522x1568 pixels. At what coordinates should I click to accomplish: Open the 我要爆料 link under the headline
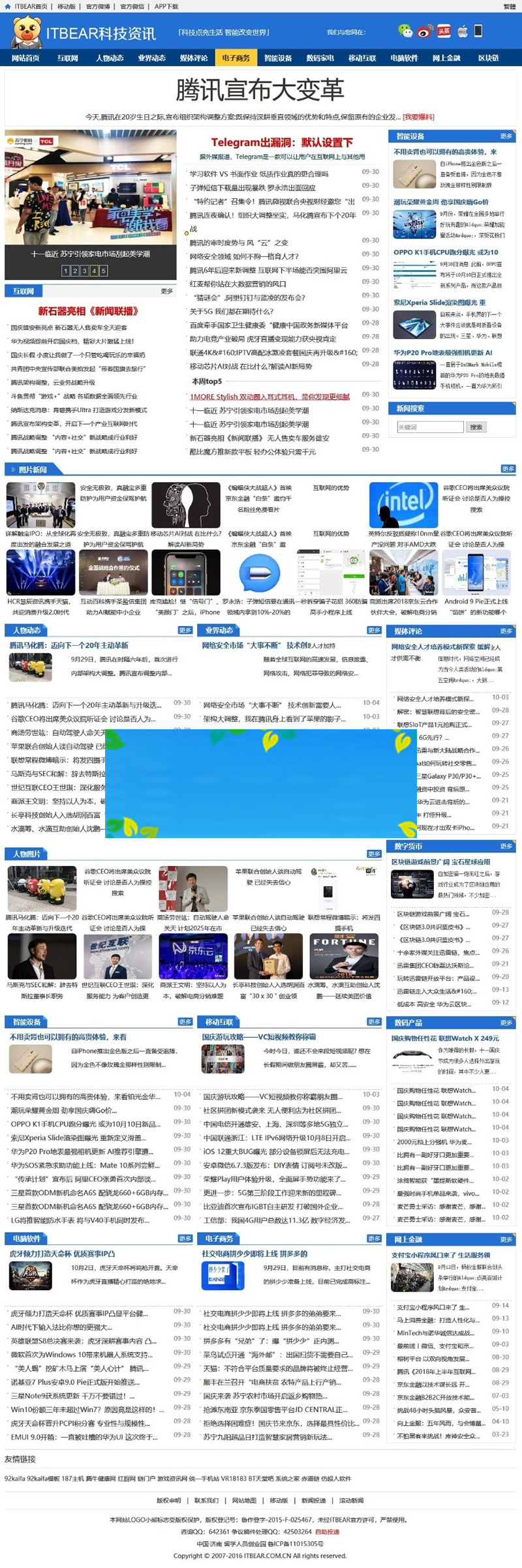(418, 117)
